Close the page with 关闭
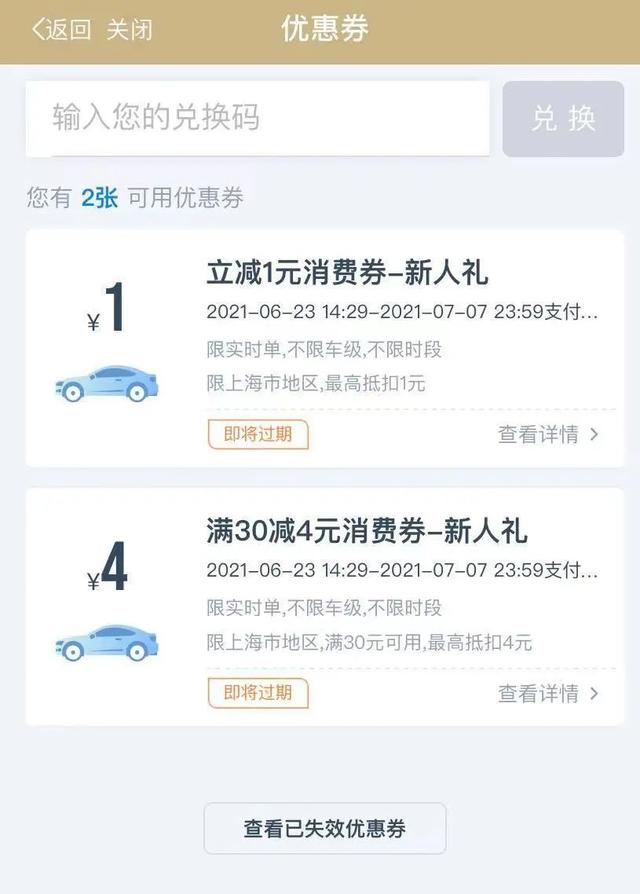The width and height of the screenshot is (640, 894). pyautogui.click(x=130, y=29)
